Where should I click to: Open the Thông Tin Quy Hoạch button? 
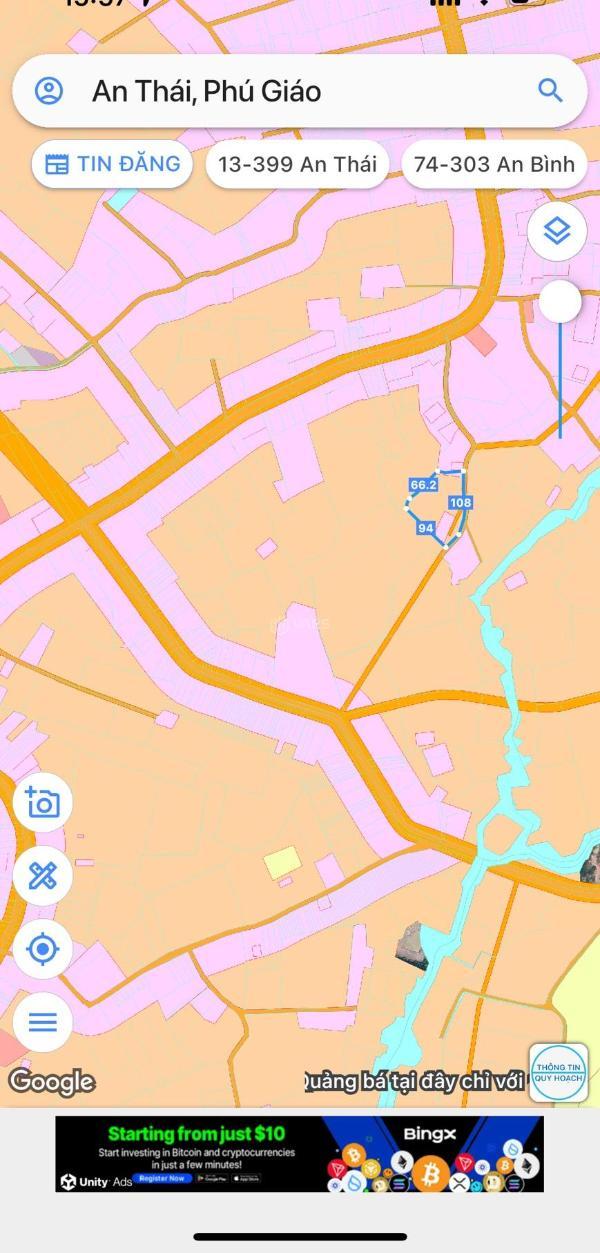point(559,1072)
